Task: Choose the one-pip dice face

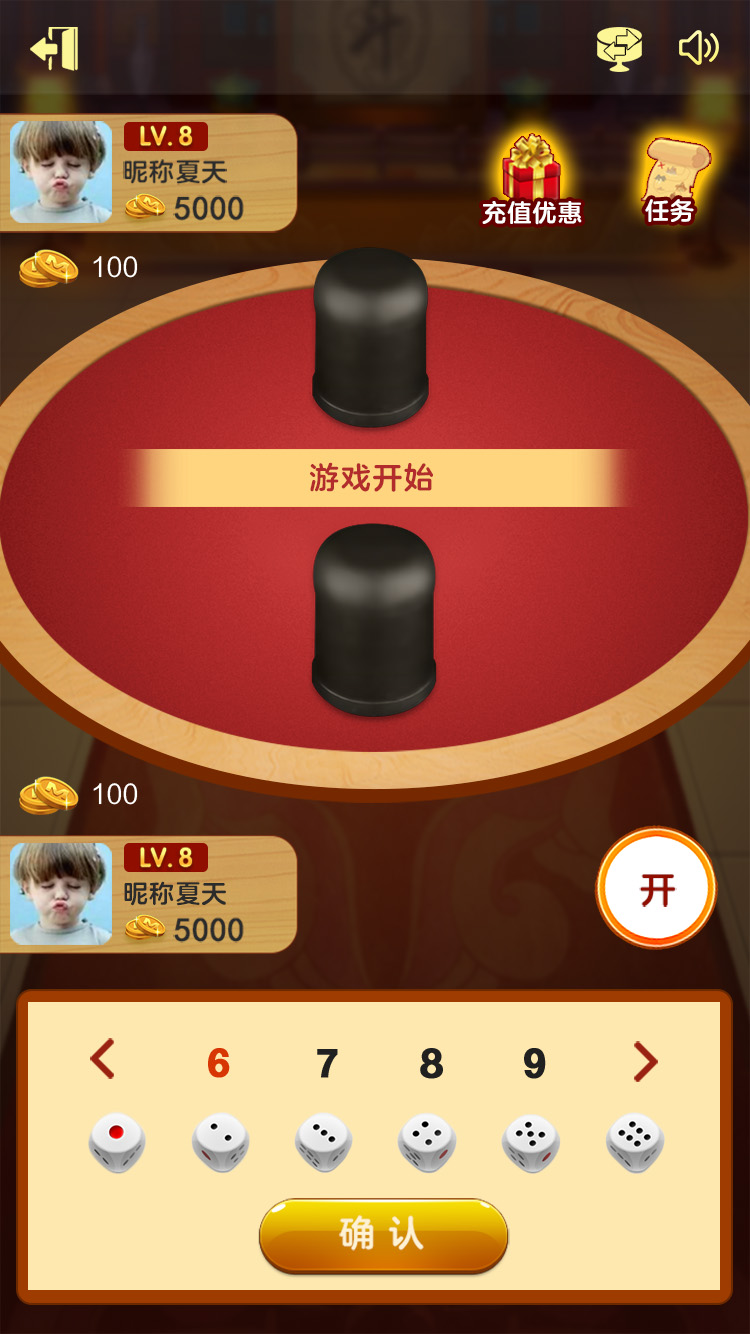Action: [x=117, y=1142]
